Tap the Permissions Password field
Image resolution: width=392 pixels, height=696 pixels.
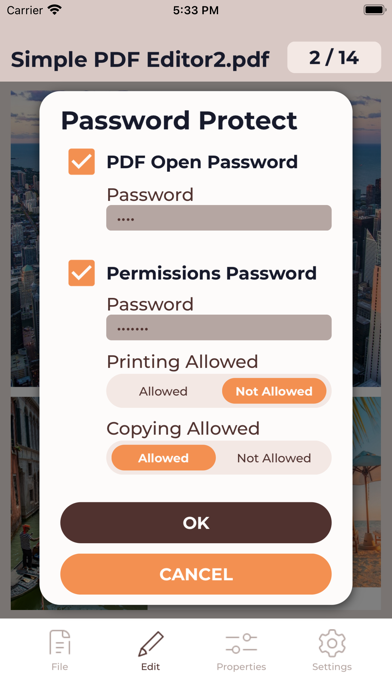[x=219, y=328]
